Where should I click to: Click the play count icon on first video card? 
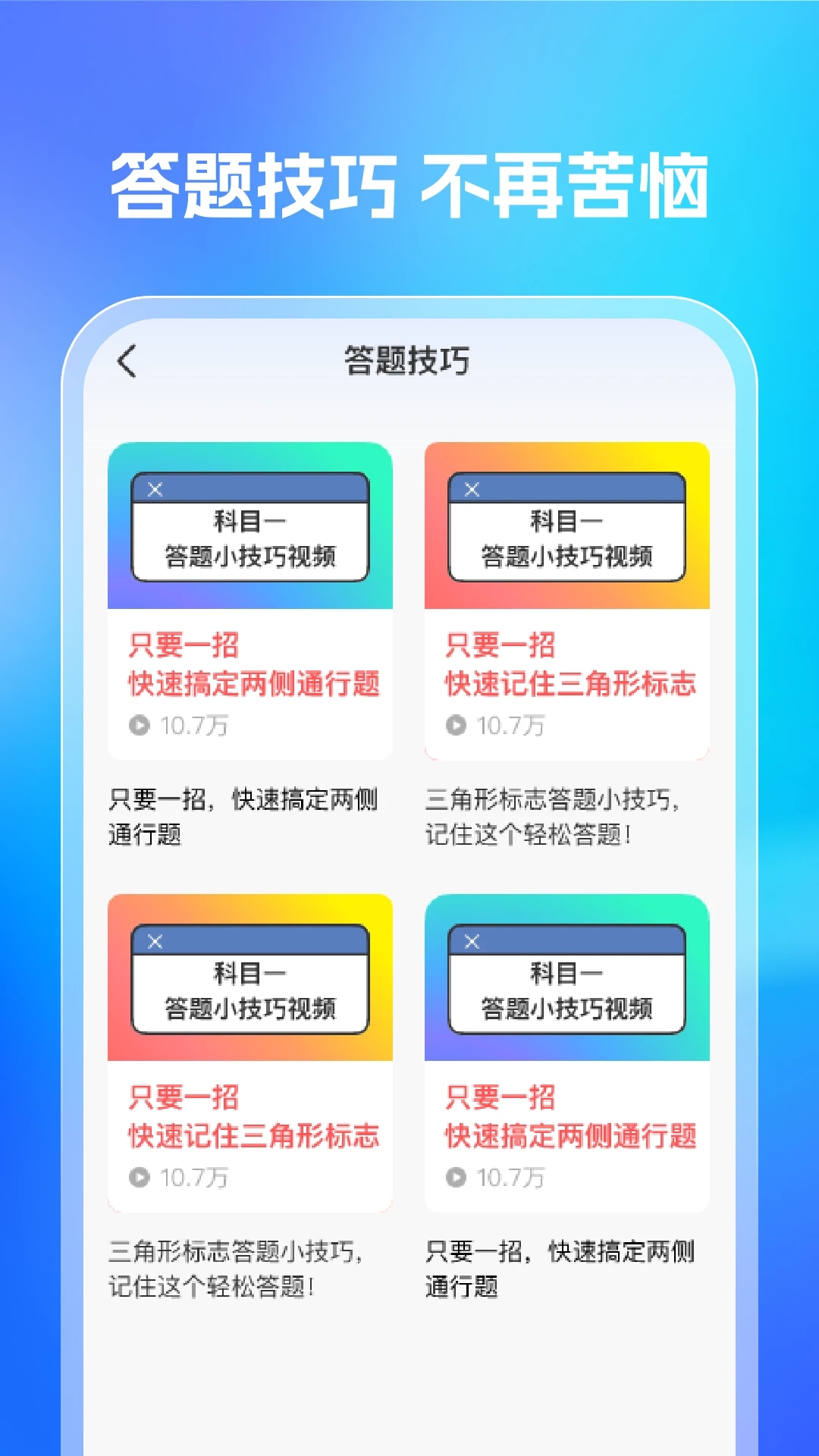pos(141,726)
